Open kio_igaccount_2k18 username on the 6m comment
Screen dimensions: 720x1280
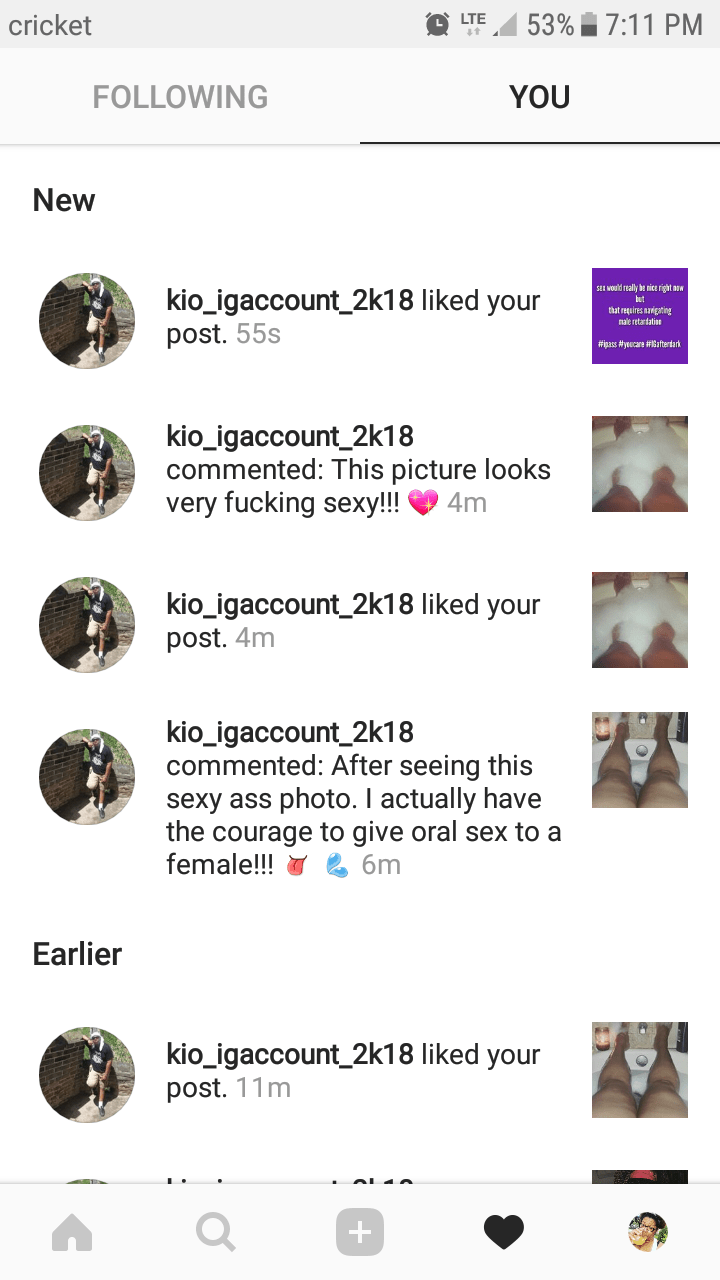[x=290, y=733]
